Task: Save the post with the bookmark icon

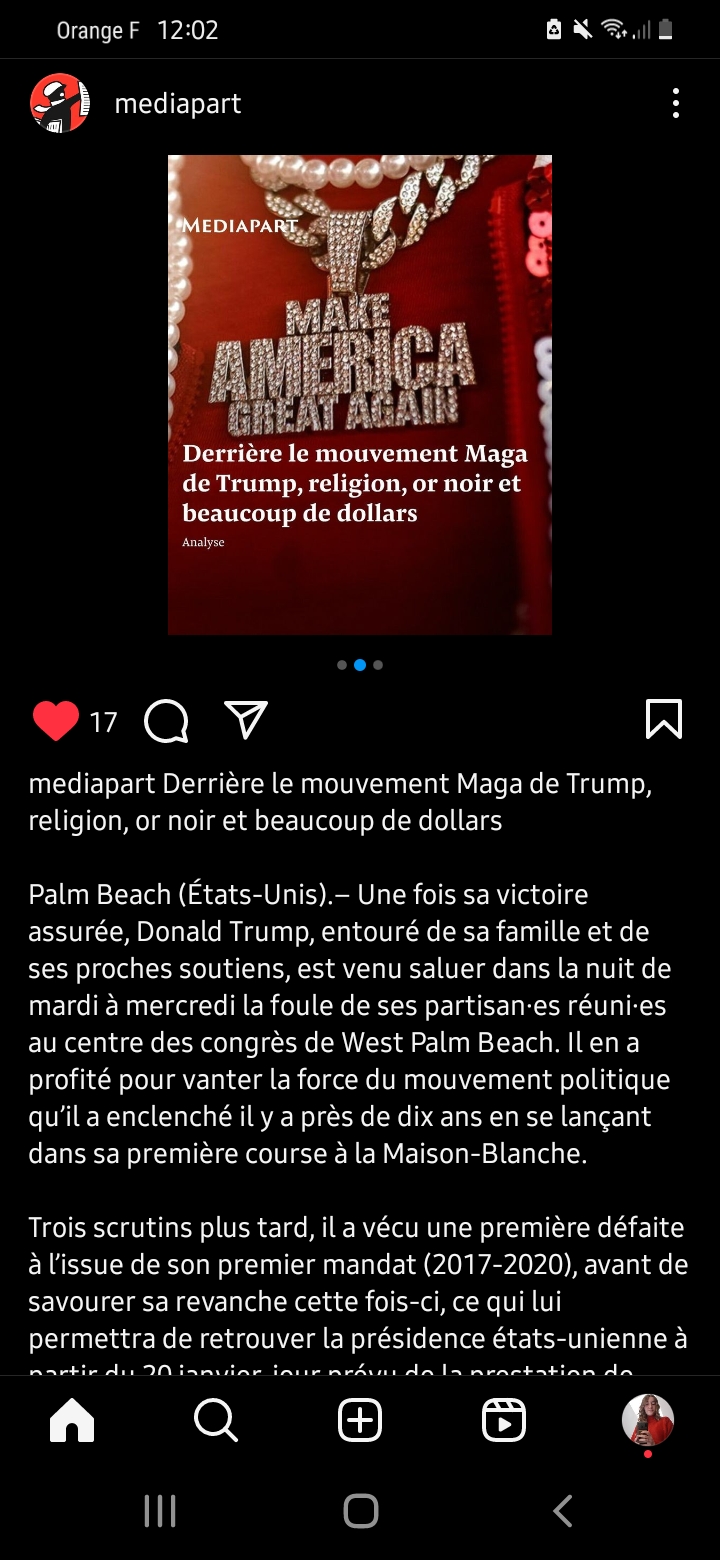Action: click(664, 719)
